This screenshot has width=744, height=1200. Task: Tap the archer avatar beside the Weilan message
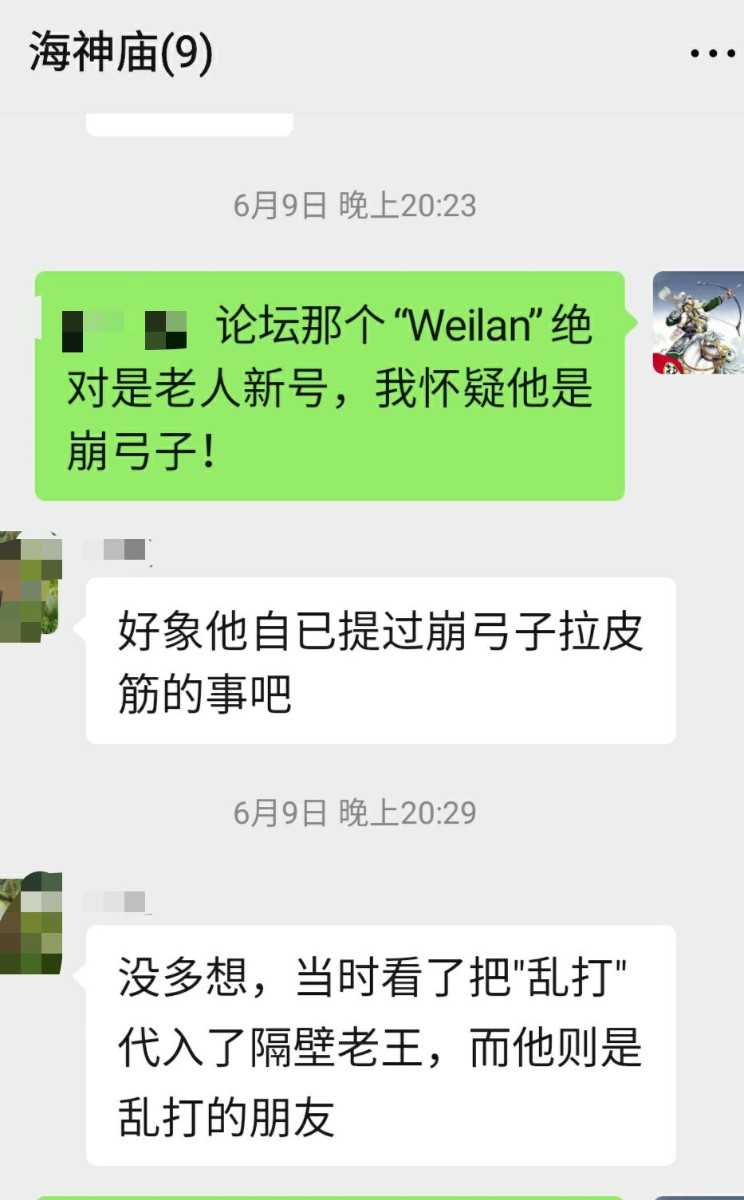click(699, 322)
